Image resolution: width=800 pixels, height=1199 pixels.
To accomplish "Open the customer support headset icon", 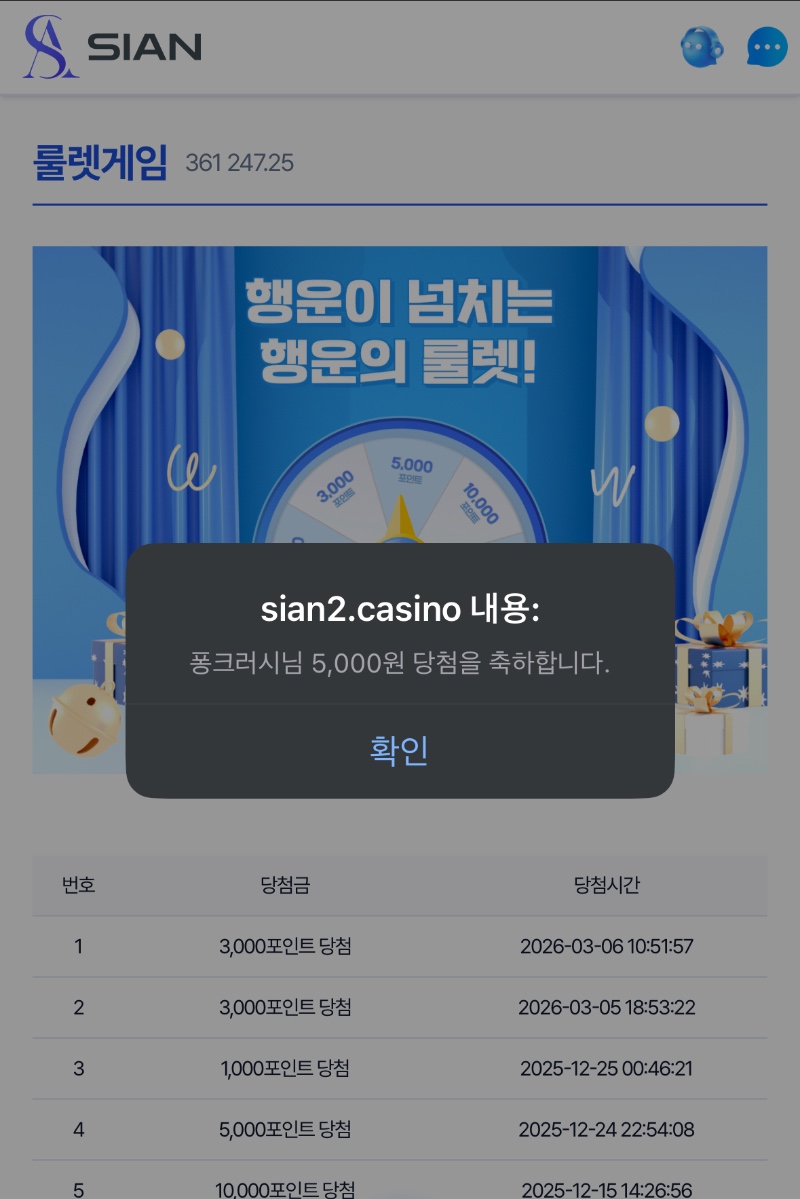I will (701, 46).
